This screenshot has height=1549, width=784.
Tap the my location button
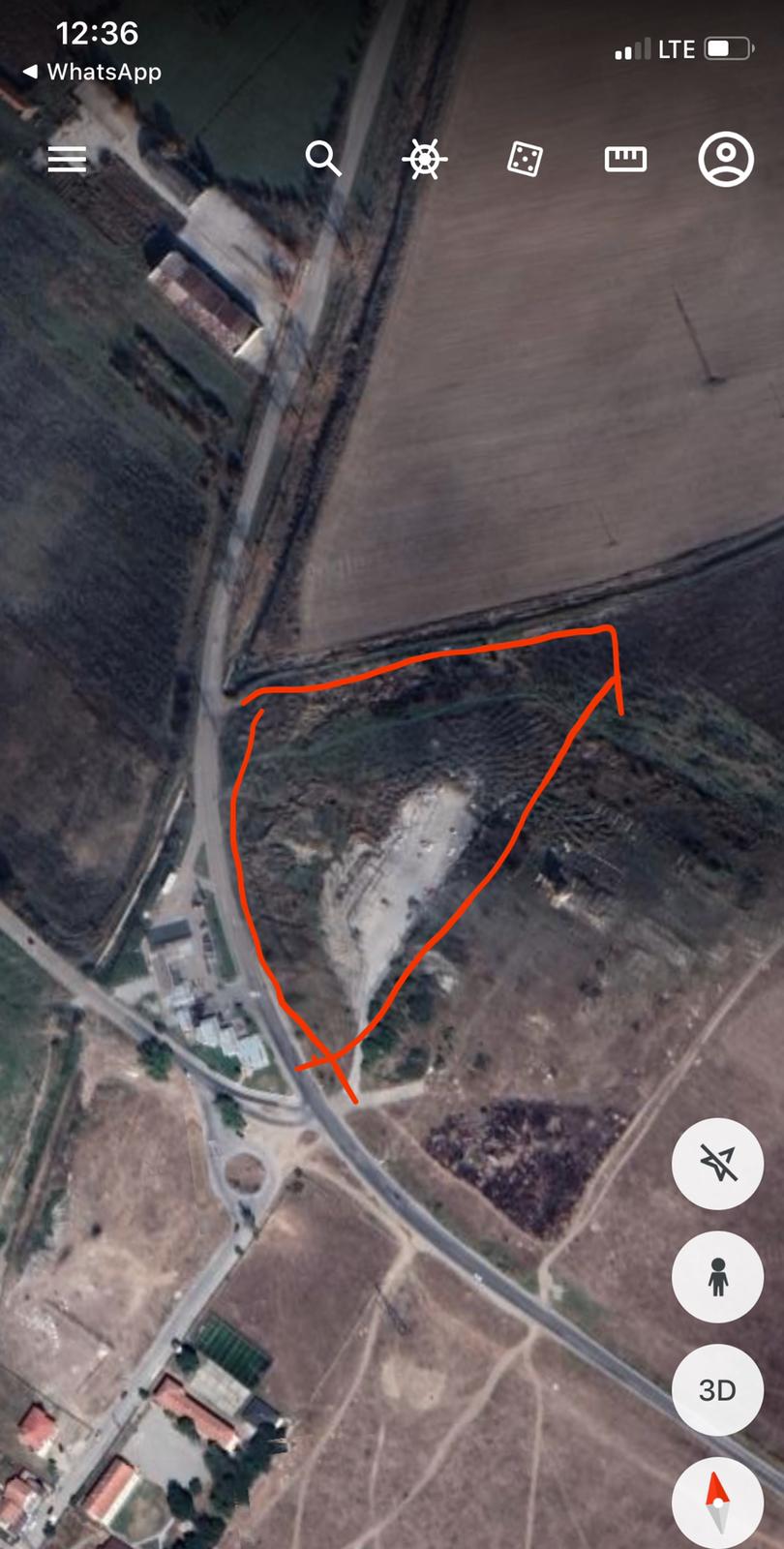tap(717, 1164)
